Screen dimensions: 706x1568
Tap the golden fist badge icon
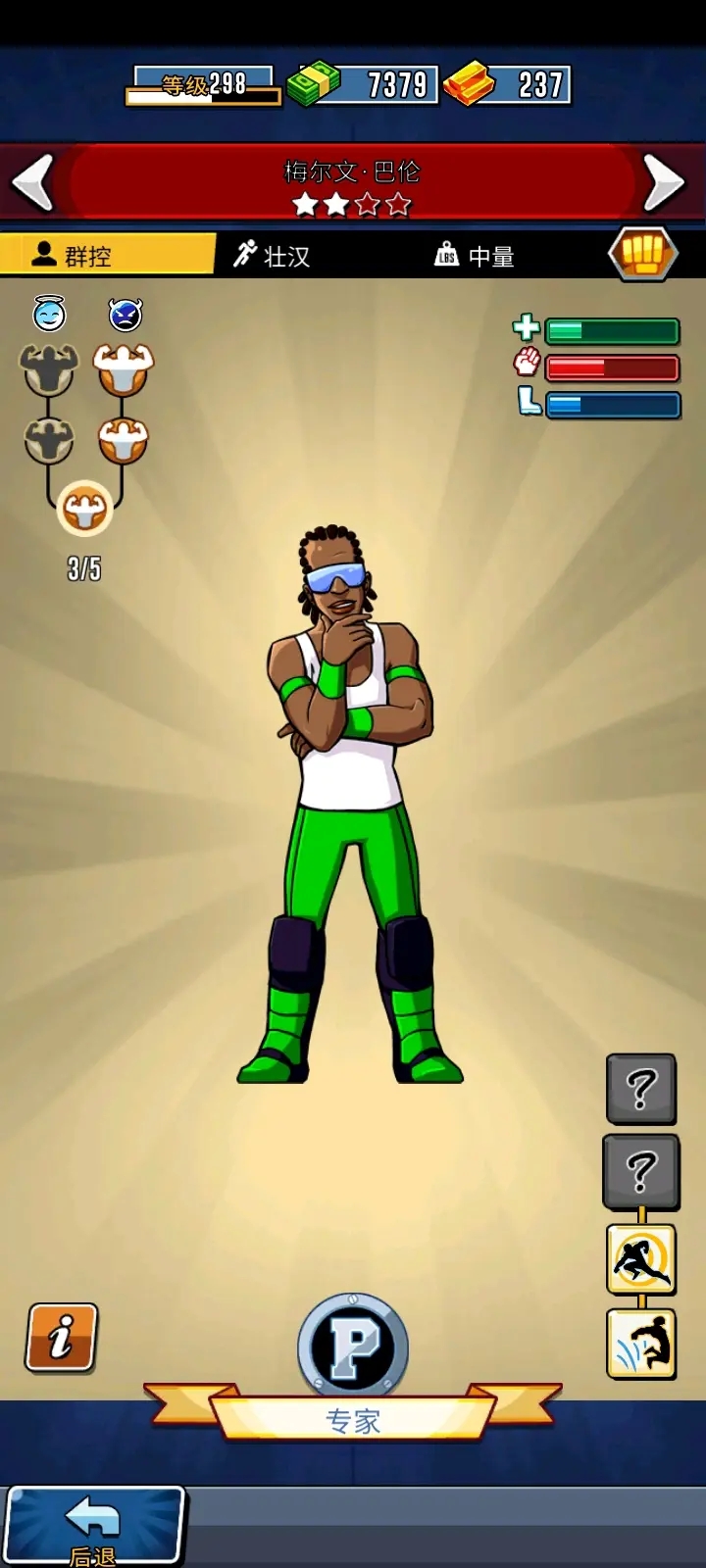click(643, 254)
